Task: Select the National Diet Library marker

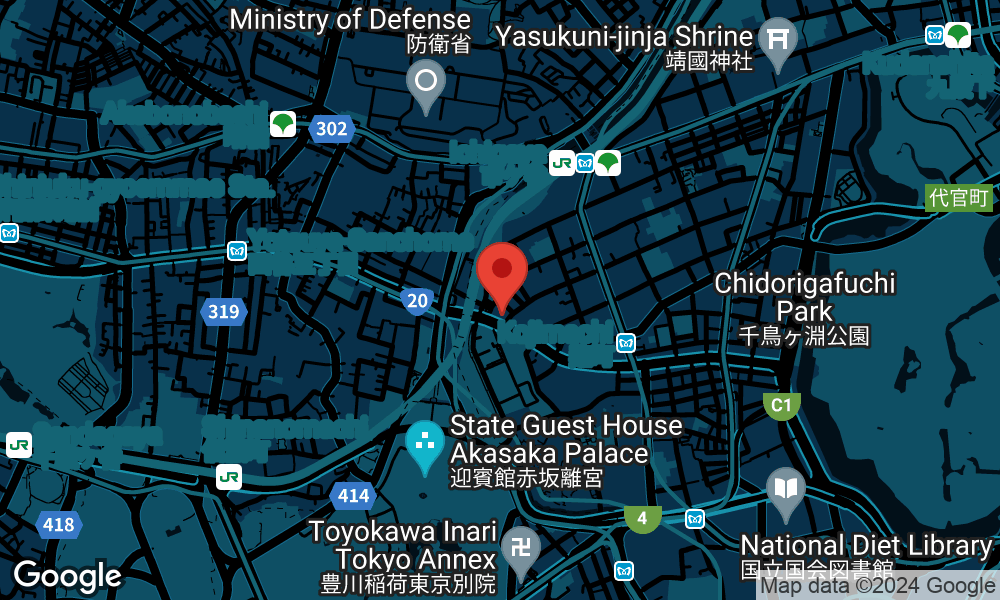Action: point(785,490)
